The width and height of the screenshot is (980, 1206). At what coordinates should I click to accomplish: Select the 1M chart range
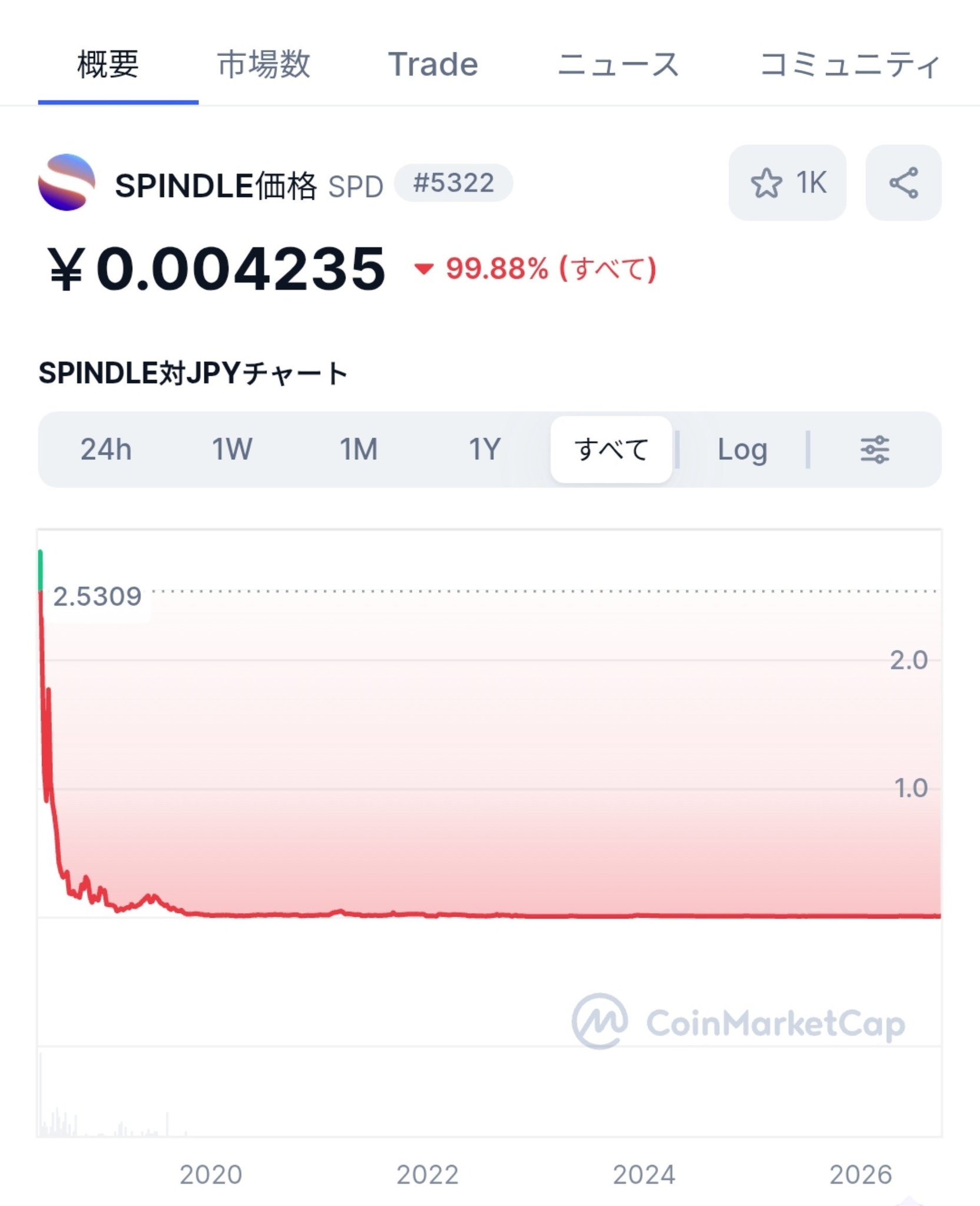point(359,449)
